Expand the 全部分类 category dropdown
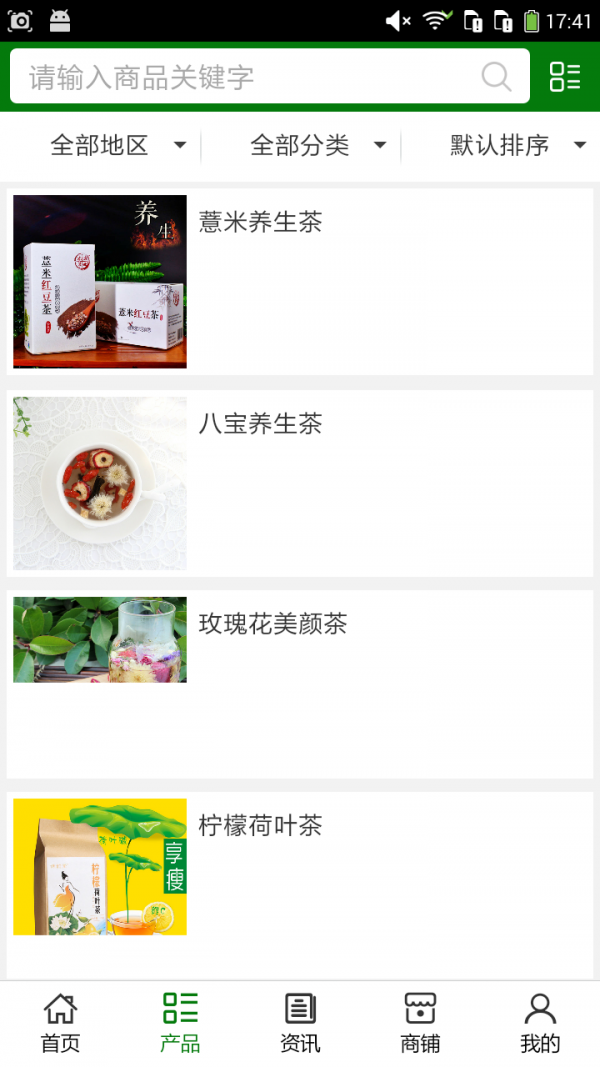Image resolution: width=600 pixels, height=1067 pixels. (x=317, y=145)
